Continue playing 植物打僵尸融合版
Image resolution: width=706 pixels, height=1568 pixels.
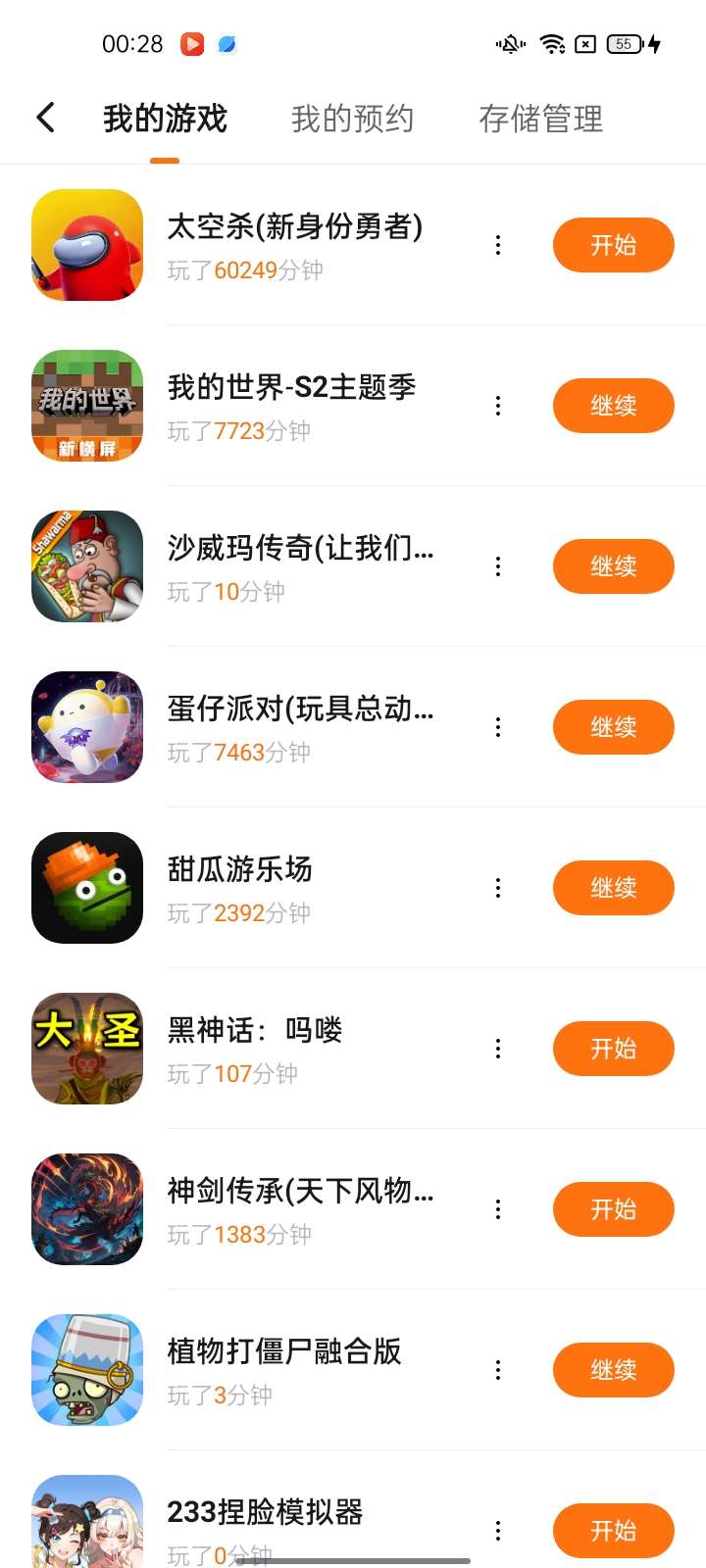(x=613, y=1370)
